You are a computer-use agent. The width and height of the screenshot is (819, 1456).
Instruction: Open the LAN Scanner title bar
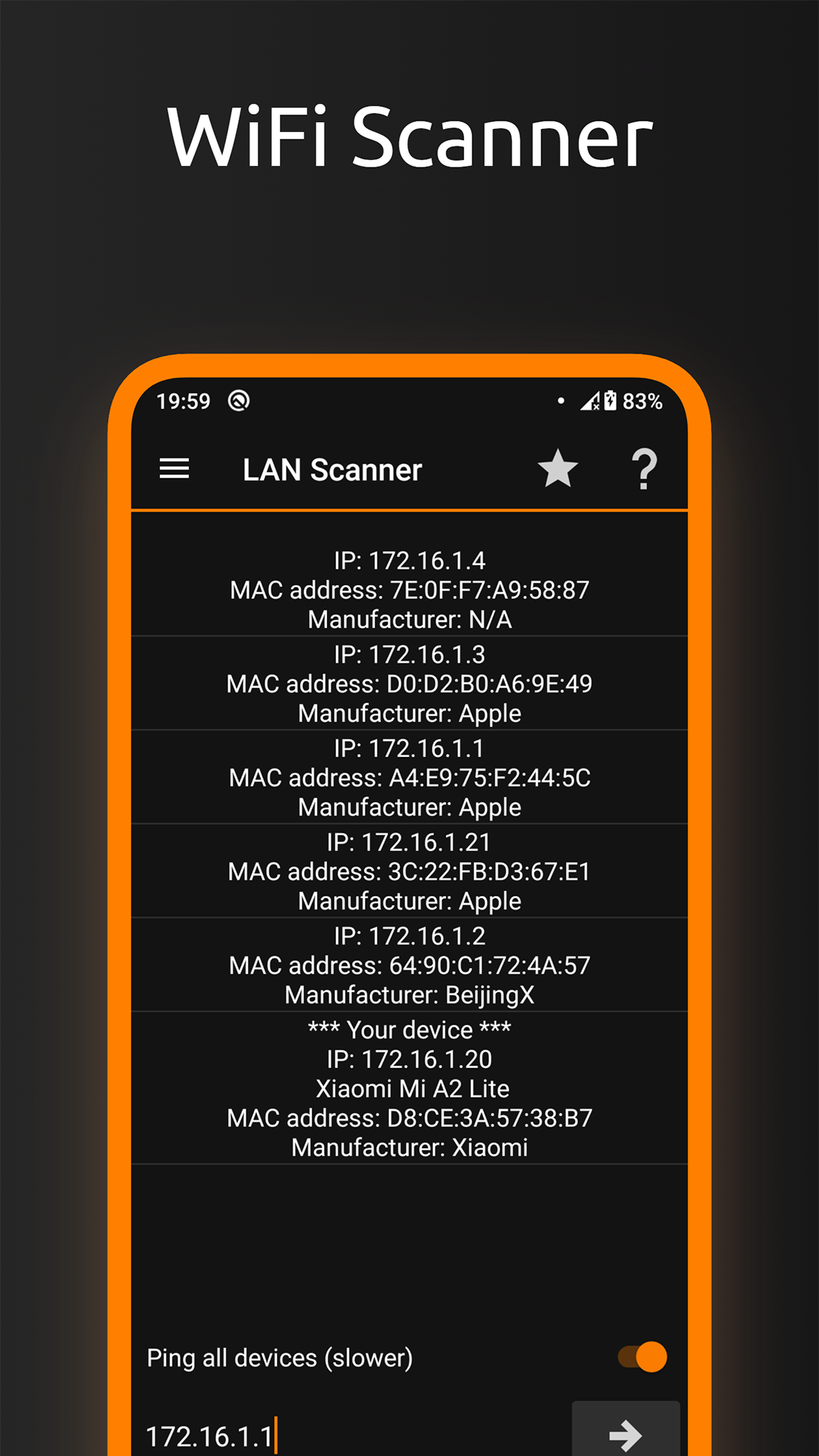(x=332, y=469)
